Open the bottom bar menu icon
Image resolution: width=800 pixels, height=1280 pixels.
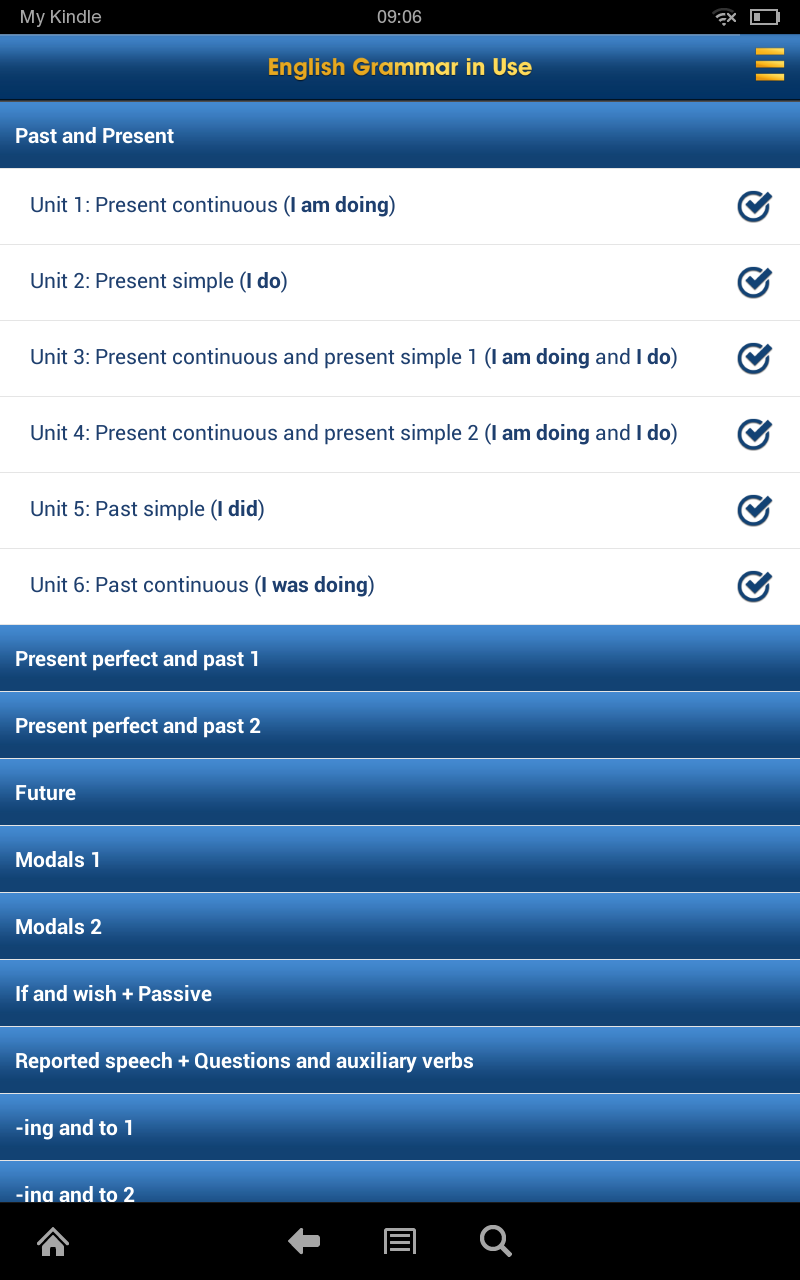(400, 1241)
